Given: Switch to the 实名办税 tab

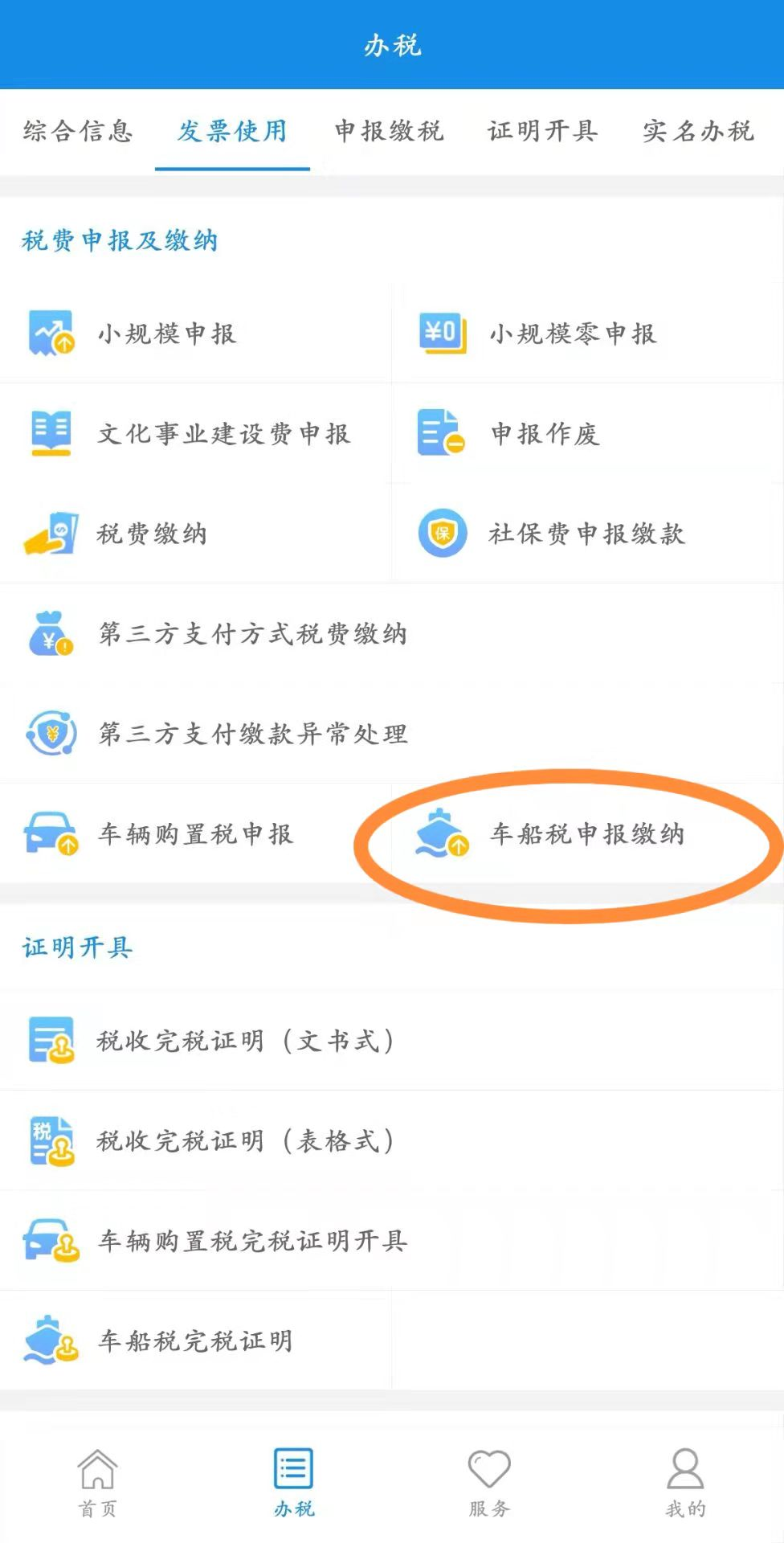Looking at the screenshot, I should [698, 130].
